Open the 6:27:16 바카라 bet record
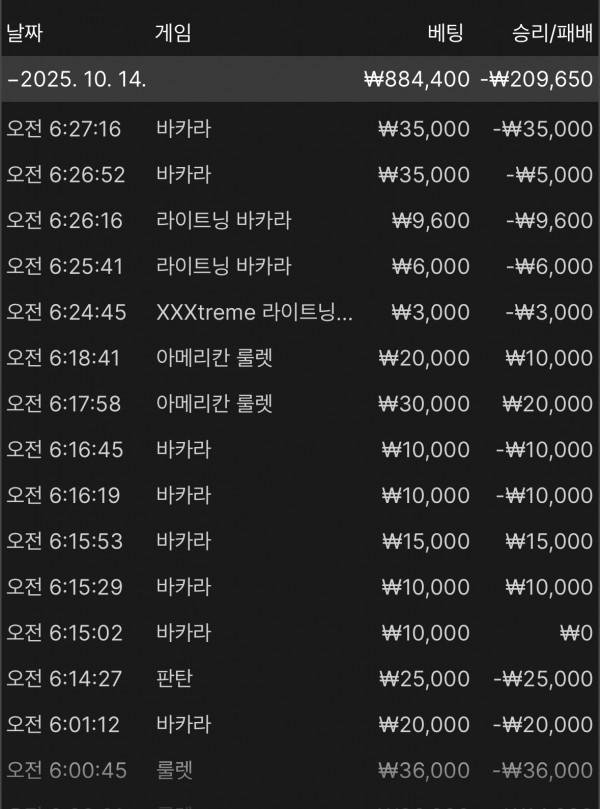The height and width of the screenshot is (809, 600). [x=300, y=128]
